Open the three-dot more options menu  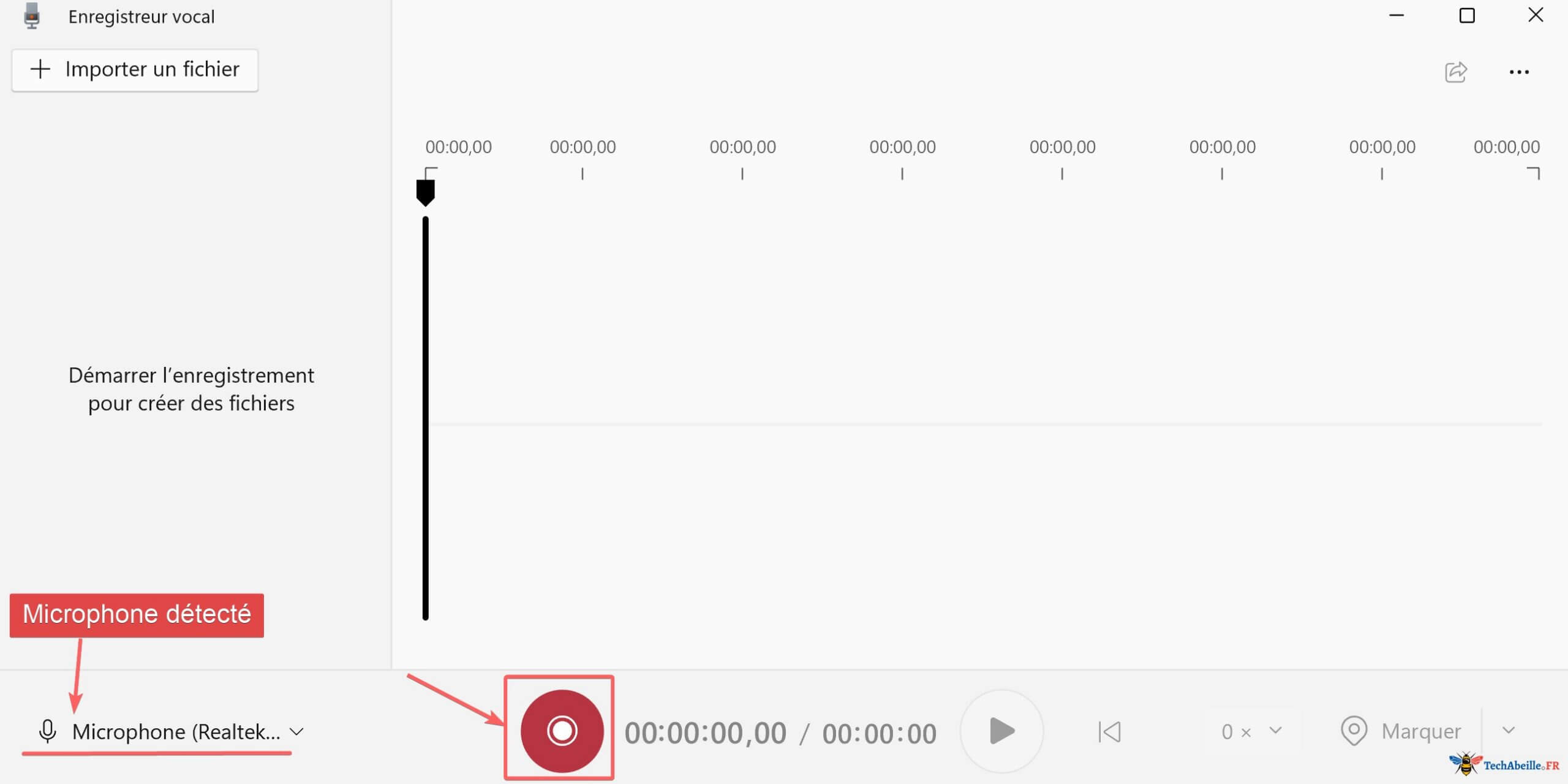[x=1519, y=72]
